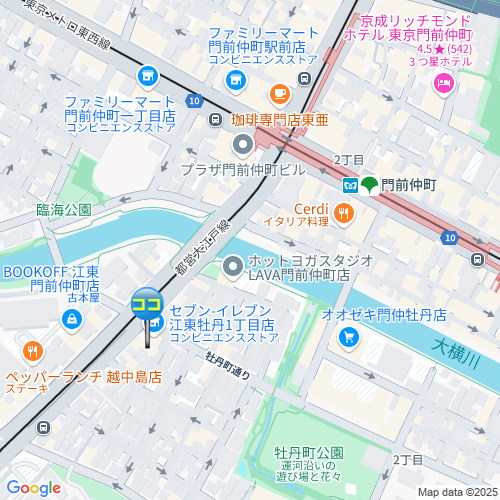
Task: Tap the bus stop next to プラザ門前仲町ビル
Action: tap(215, 120)
